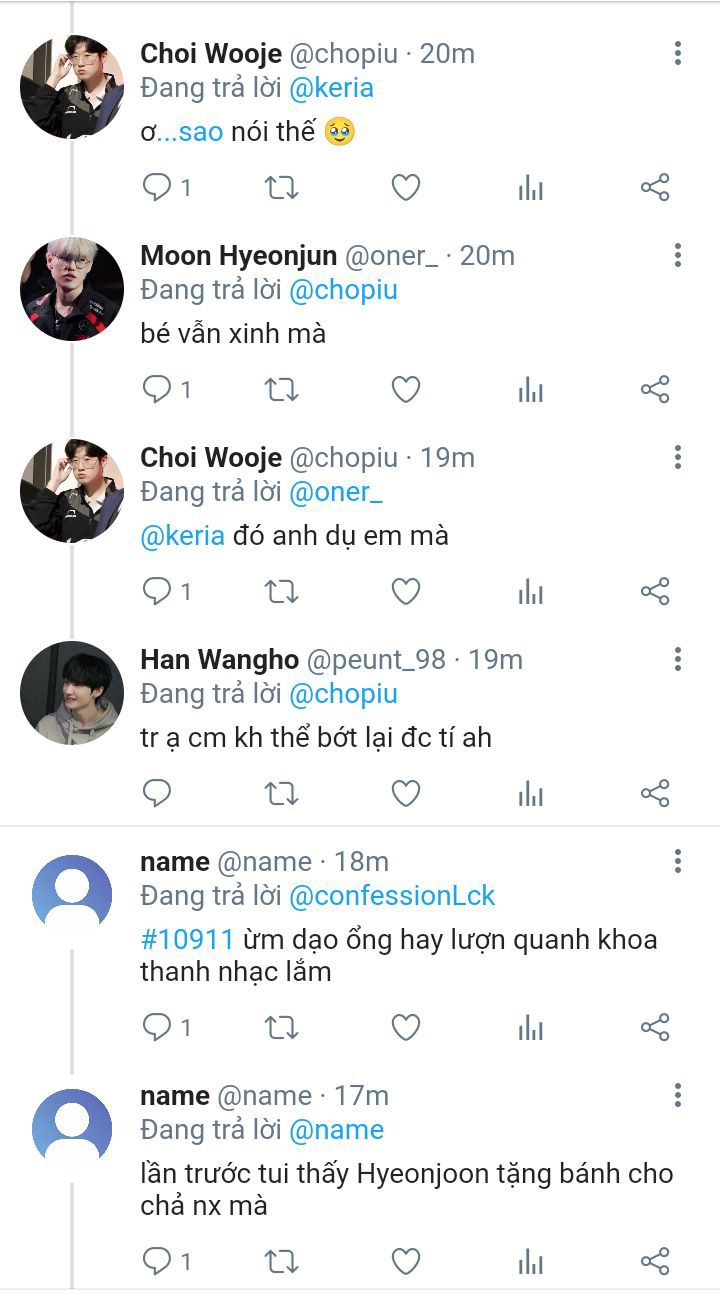Open the #10911 hashtag link

pos(187,940)
